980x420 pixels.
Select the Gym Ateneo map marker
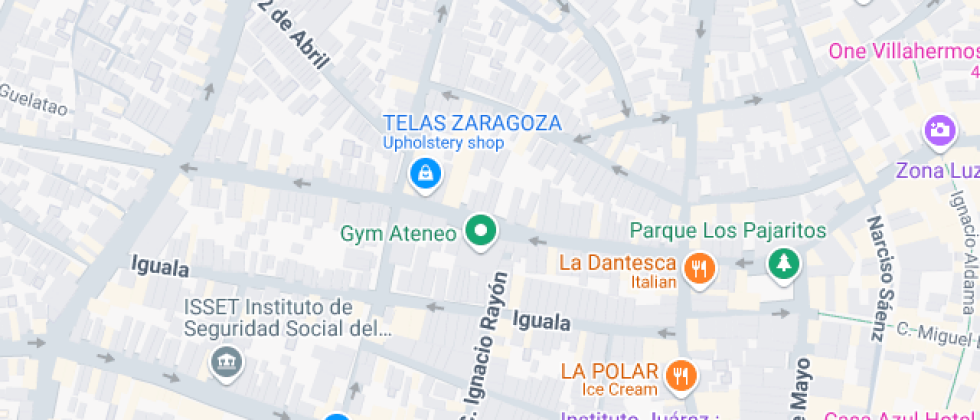point(482,232)
